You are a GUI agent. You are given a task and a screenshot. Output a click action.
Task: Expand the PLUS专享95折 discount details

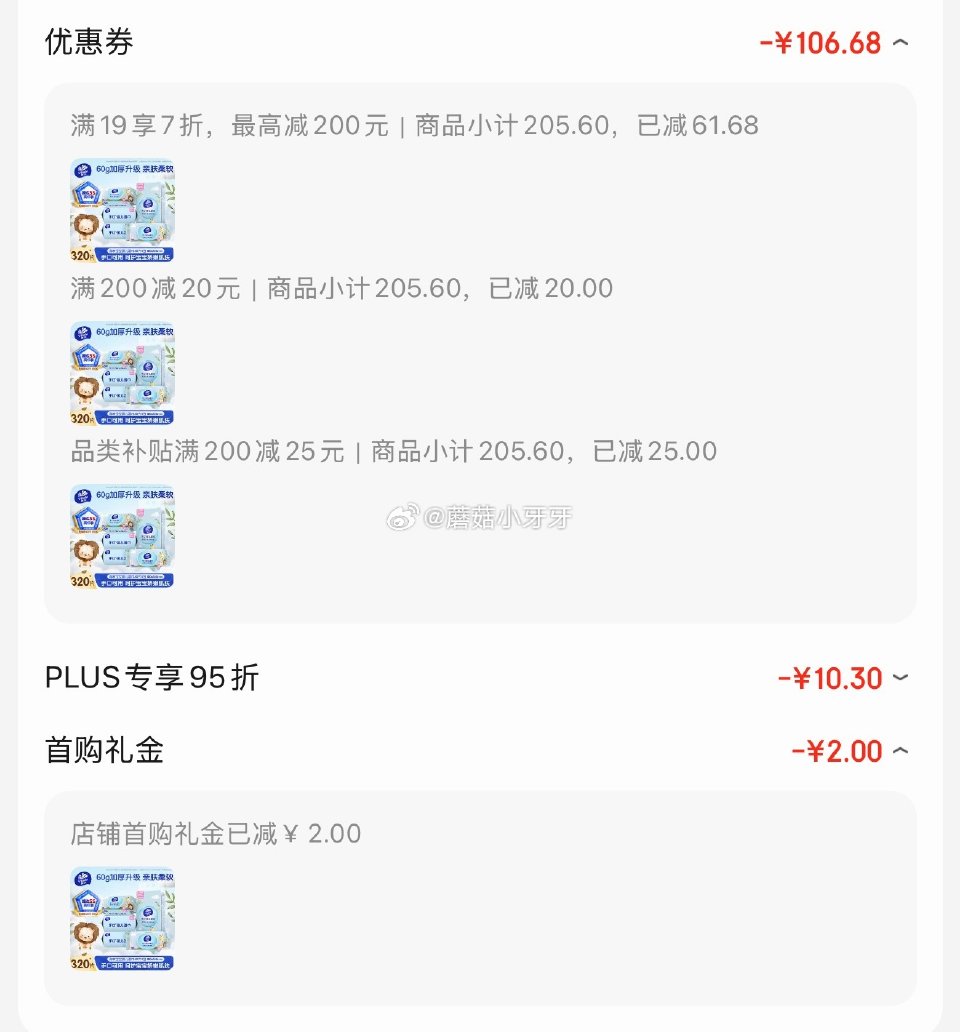(899, 677)
